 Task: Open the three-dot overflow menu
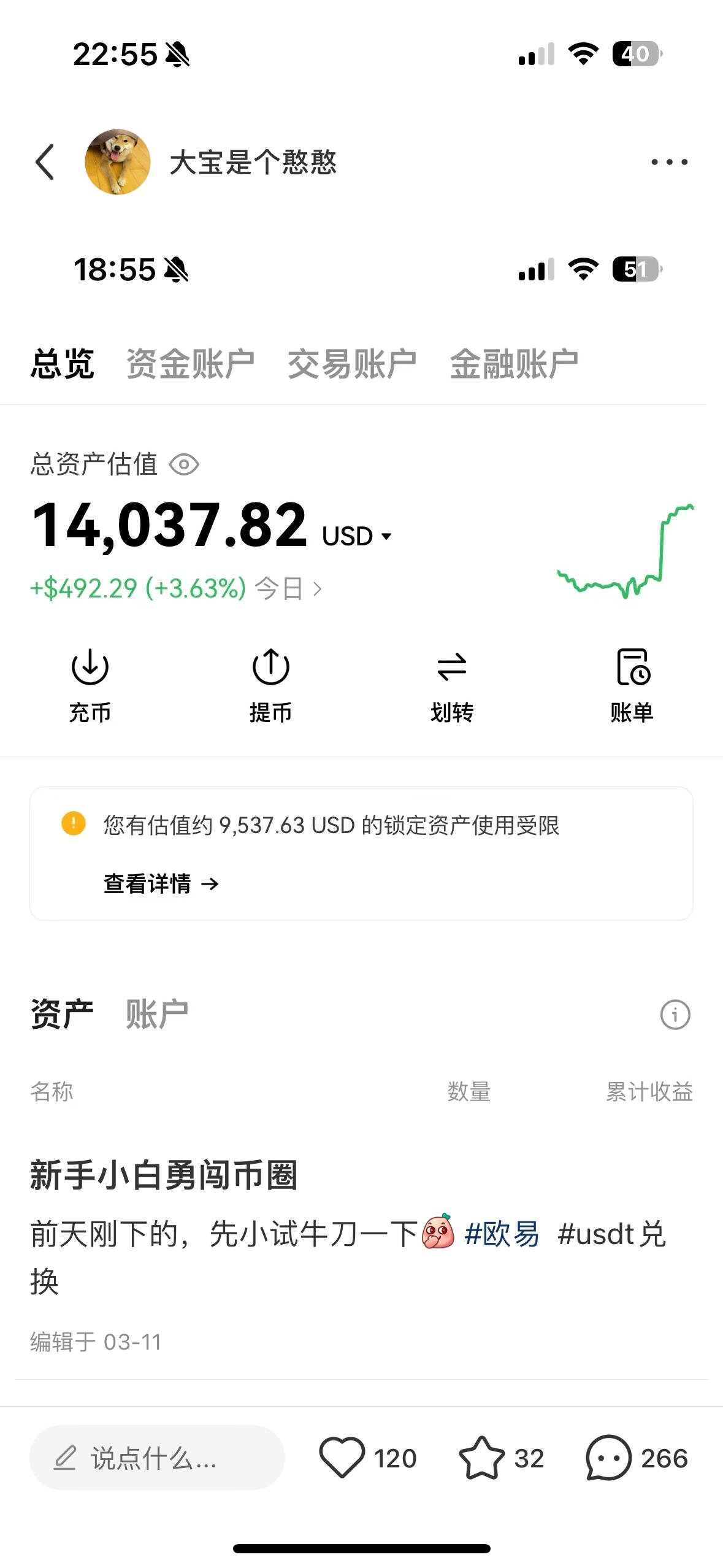[669, 163]
